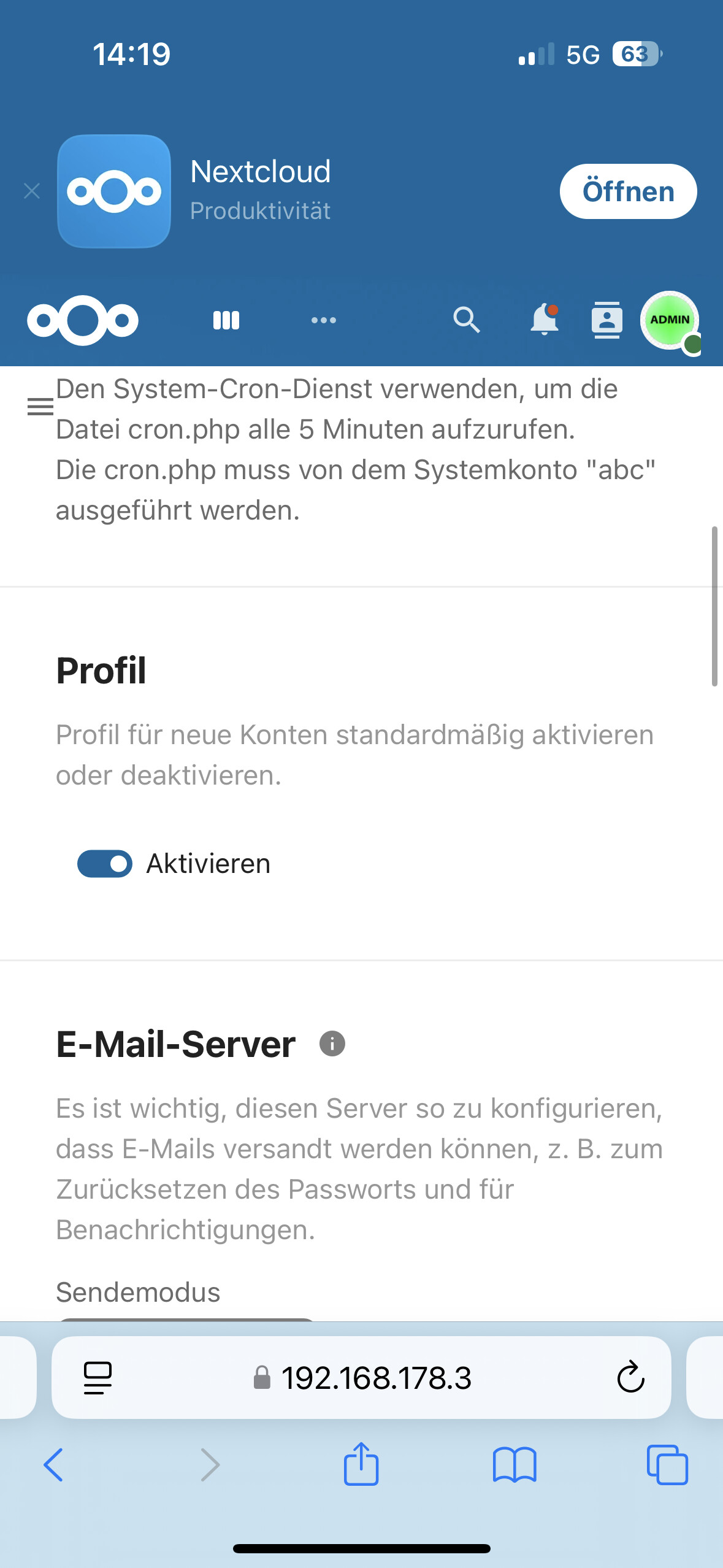The height and width of the screenshot is (1568, 723).
Task: Share this page from Safari toolbar
Action: click(361, 1464)
